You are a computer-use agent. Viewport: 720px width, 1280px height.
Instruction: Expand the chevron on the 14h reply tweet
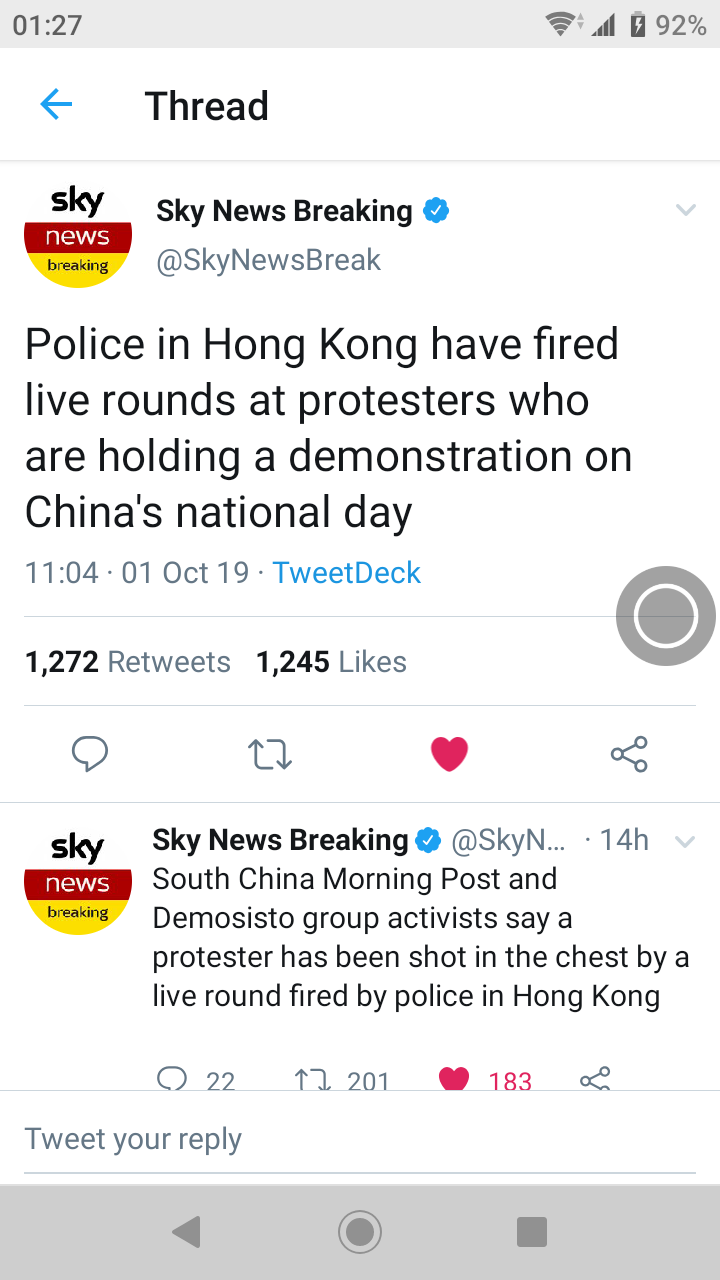click(x=685, y=842)
